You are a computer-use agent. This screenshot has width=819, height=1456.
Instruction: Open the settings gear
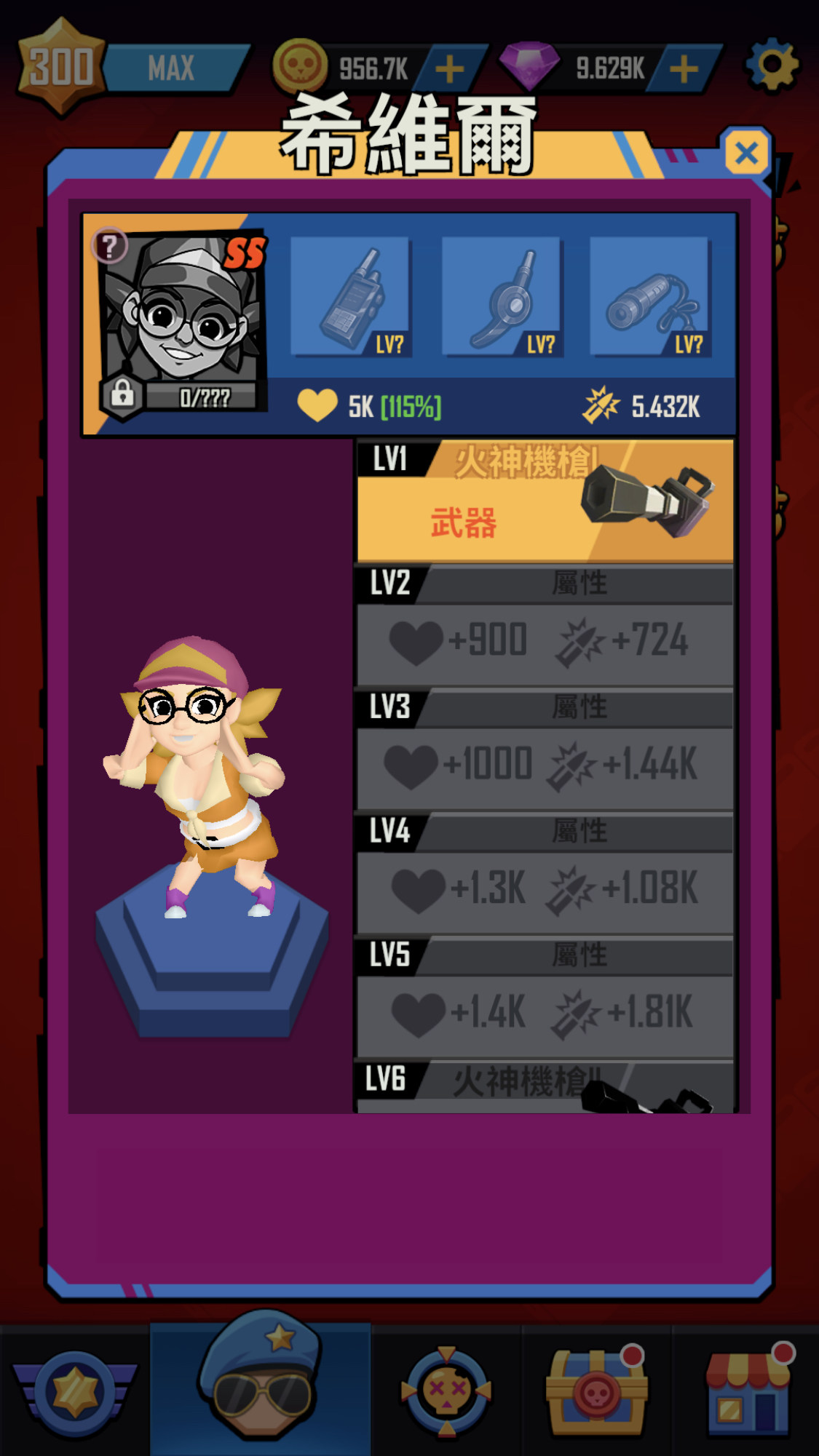pyautogui.click(x=772, y=65)
